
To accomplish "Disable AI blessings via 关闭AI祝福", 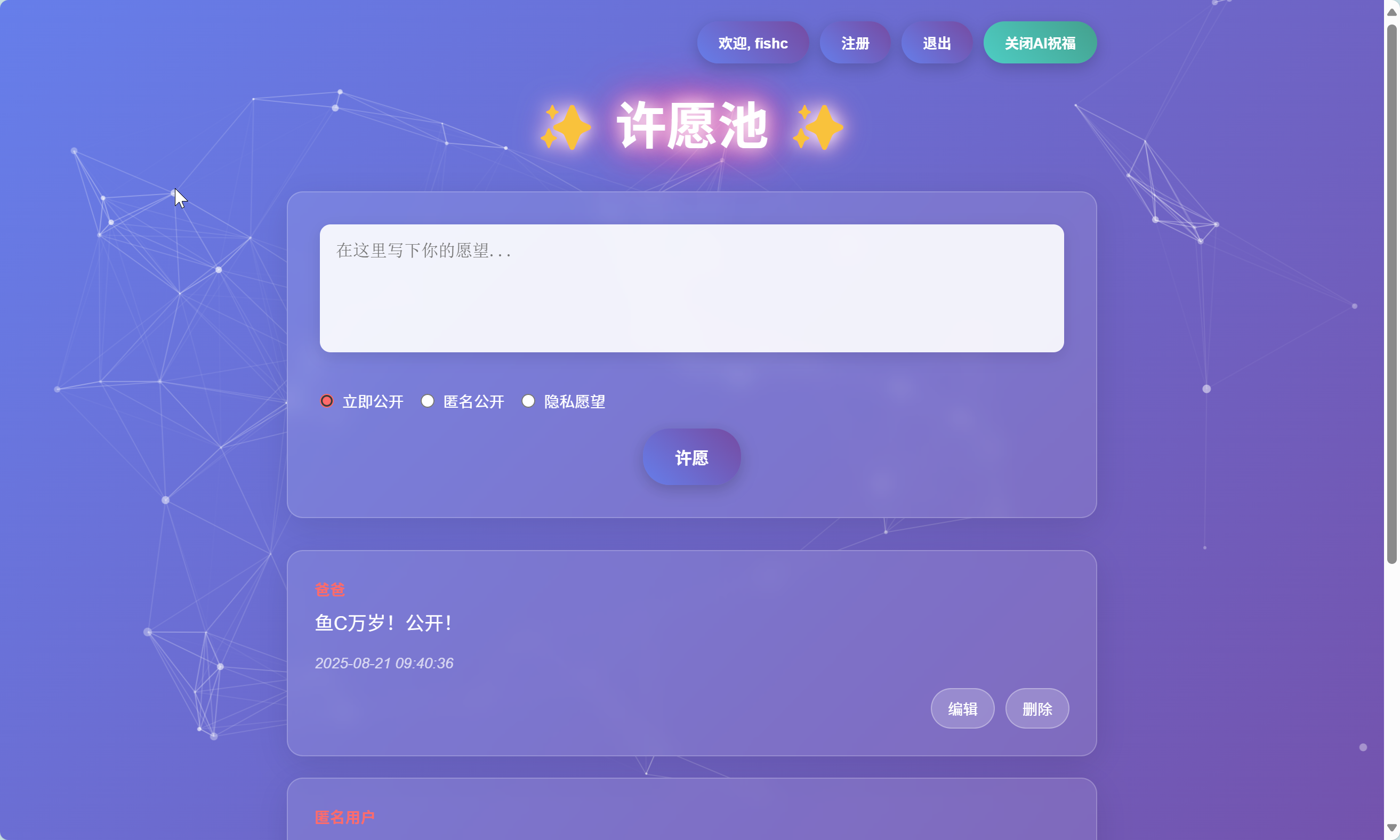I will [x=1040, y=43].
